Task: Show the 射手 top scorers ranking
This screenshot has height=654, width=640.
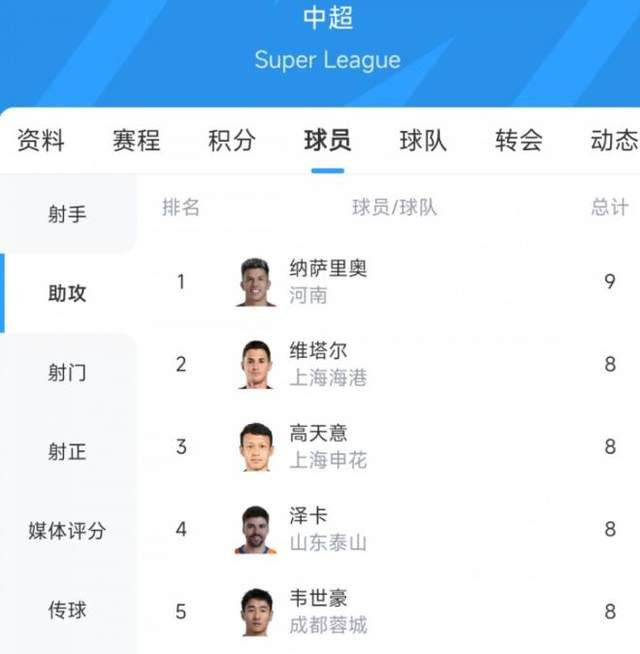Action: (x=67, y=214)
